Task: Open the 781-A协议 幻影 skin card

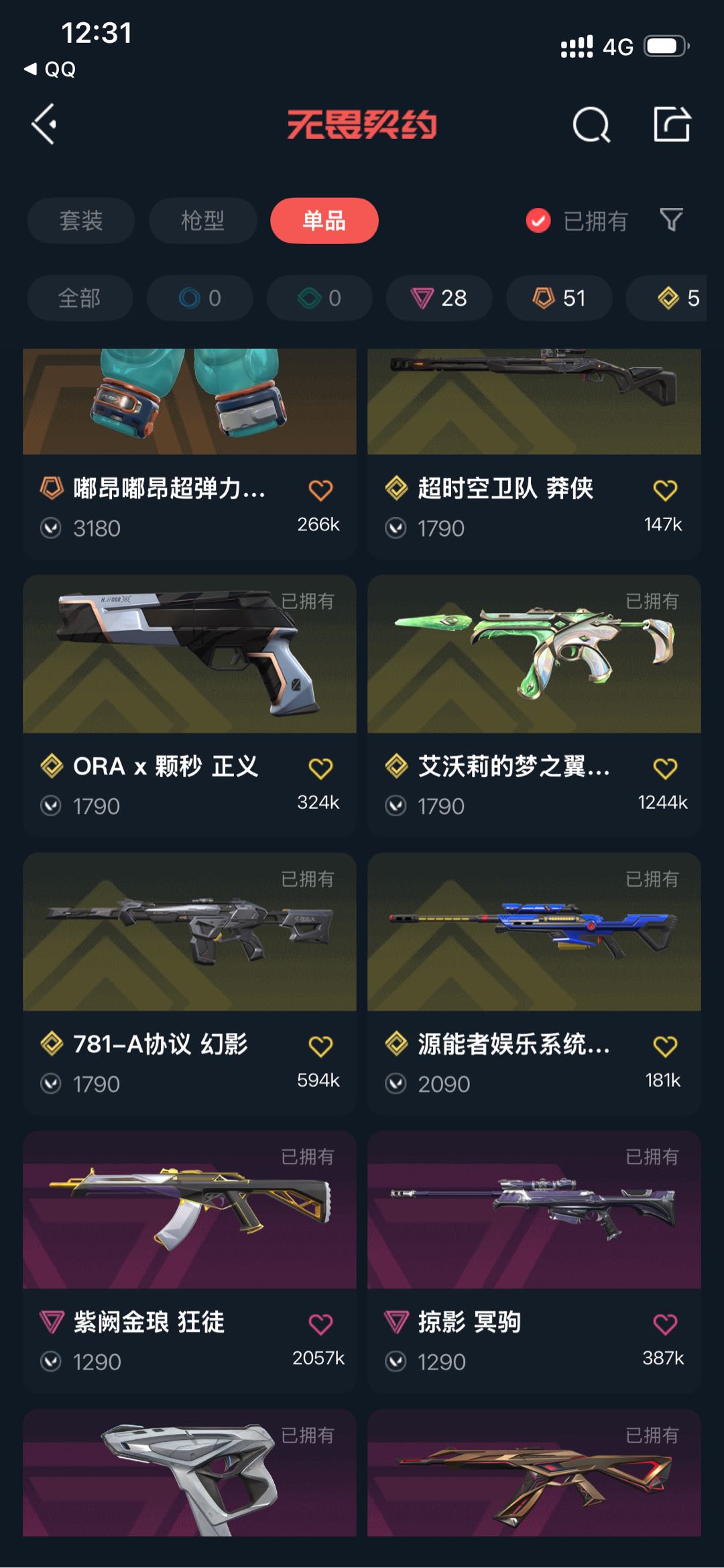Action: [190, 984]
